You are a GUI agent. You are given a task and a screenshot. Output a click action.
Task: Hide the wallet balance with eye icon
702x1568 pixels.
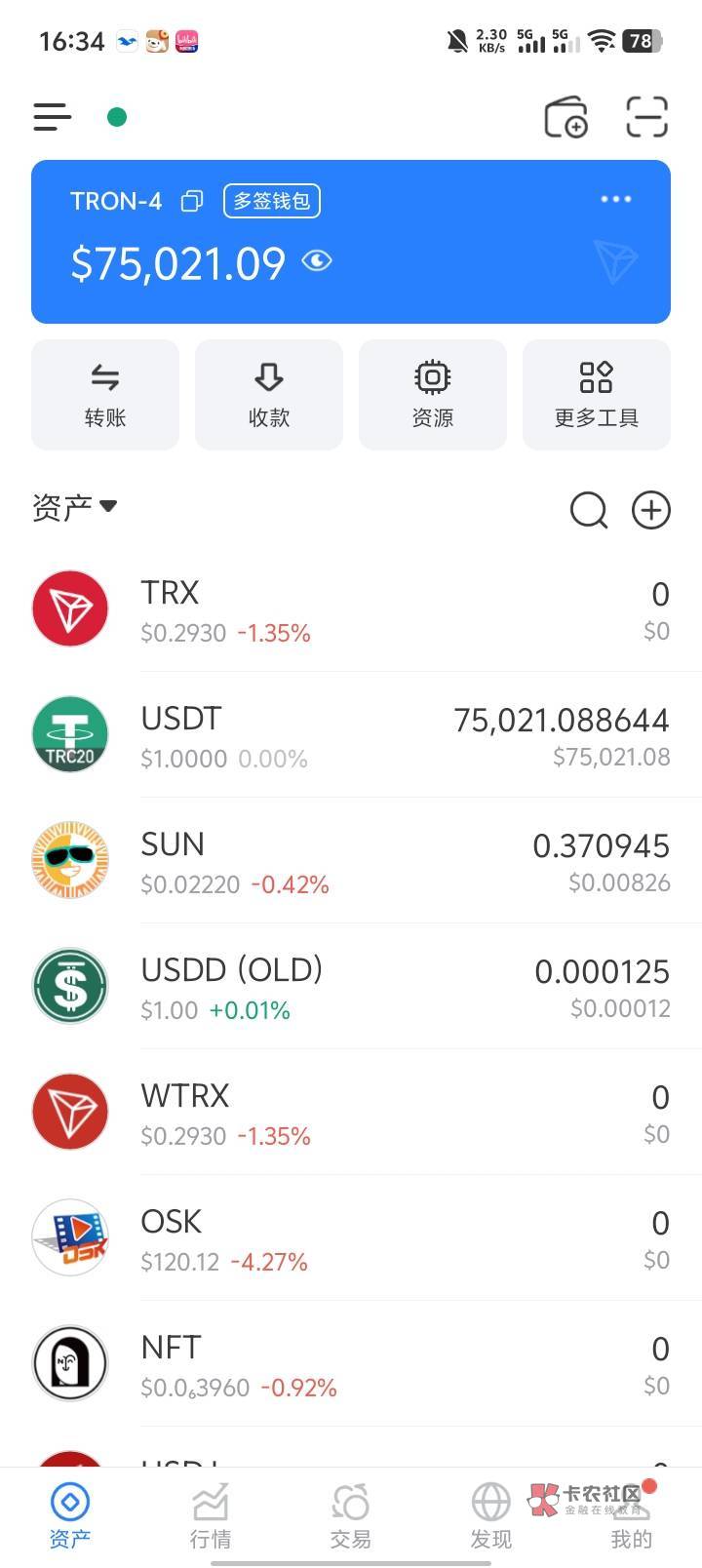[317, 261]
